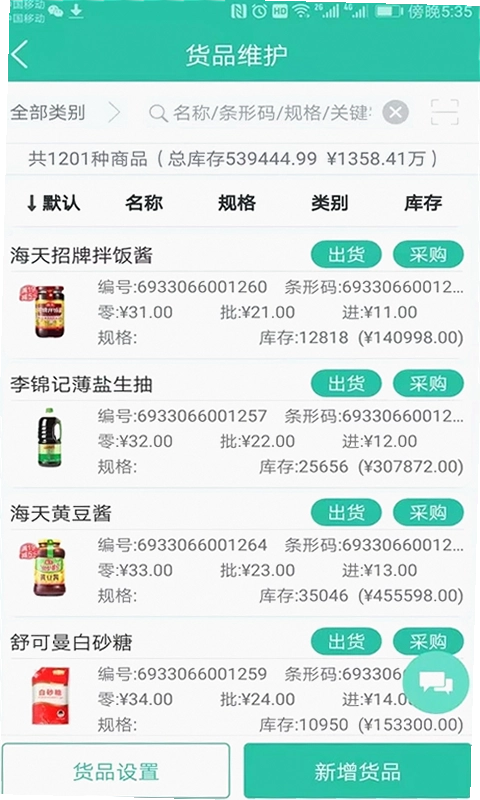Viewport: 480px width, 800px height.
Task: Add a product with 新增货品
Action: coord(358,771)
